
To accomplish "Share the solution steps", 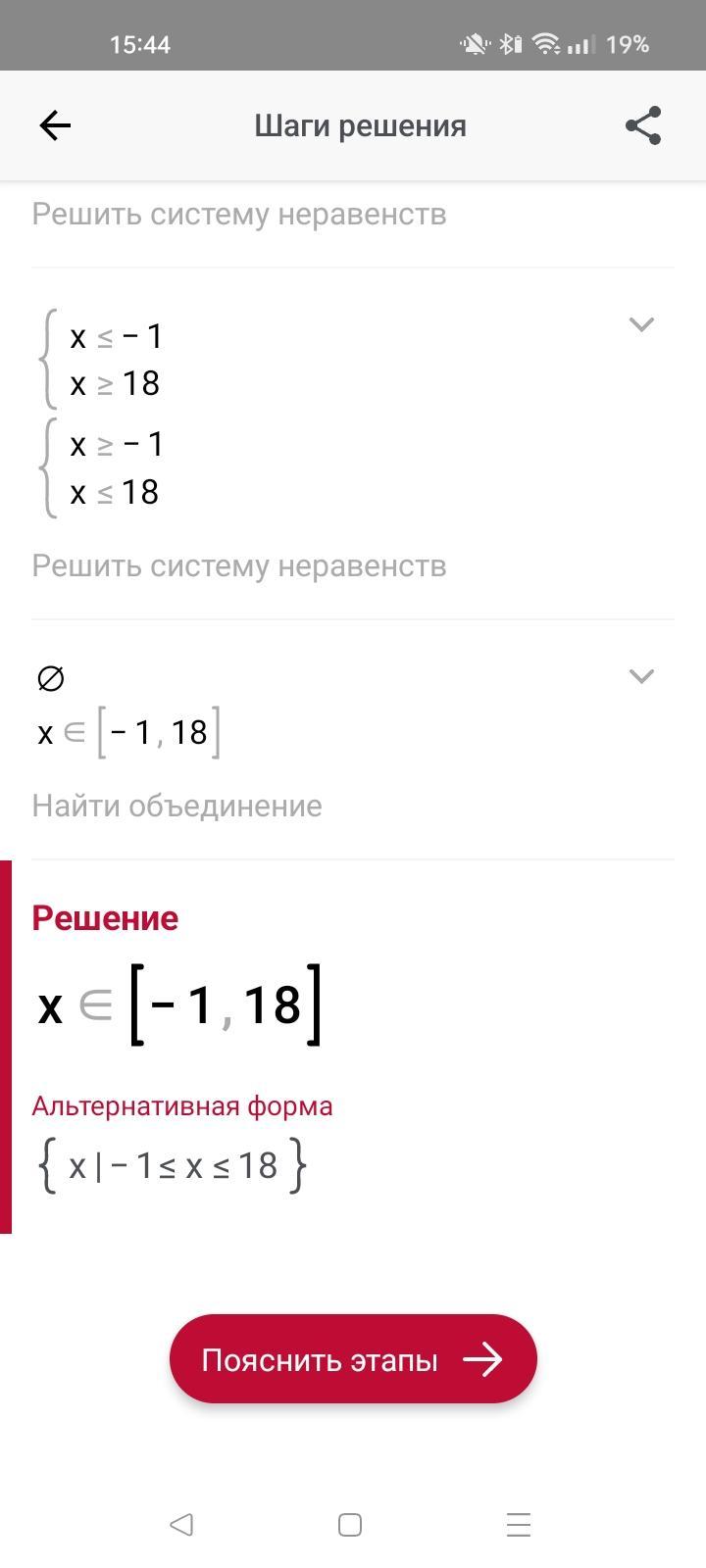I will pos(643,125).
